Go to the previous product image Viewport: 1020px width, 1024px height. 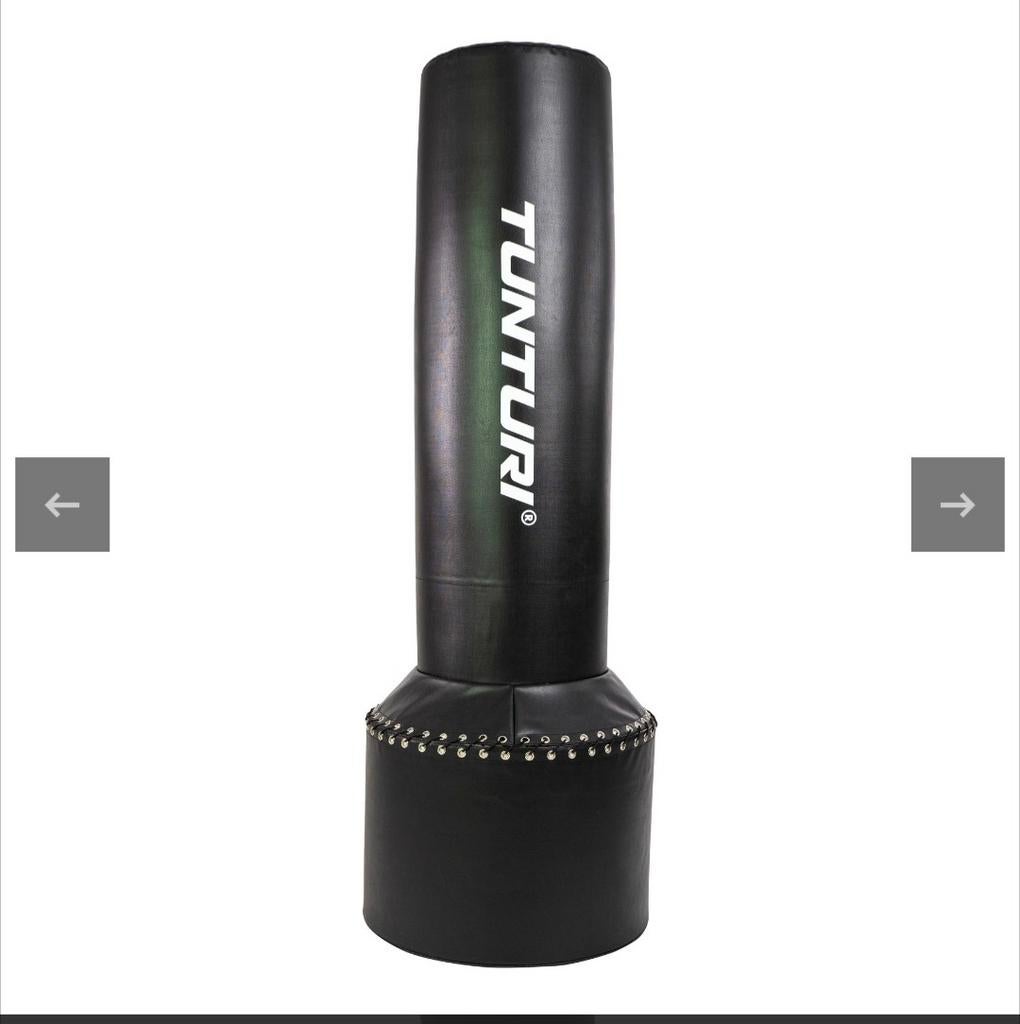(x=62, y=504)
